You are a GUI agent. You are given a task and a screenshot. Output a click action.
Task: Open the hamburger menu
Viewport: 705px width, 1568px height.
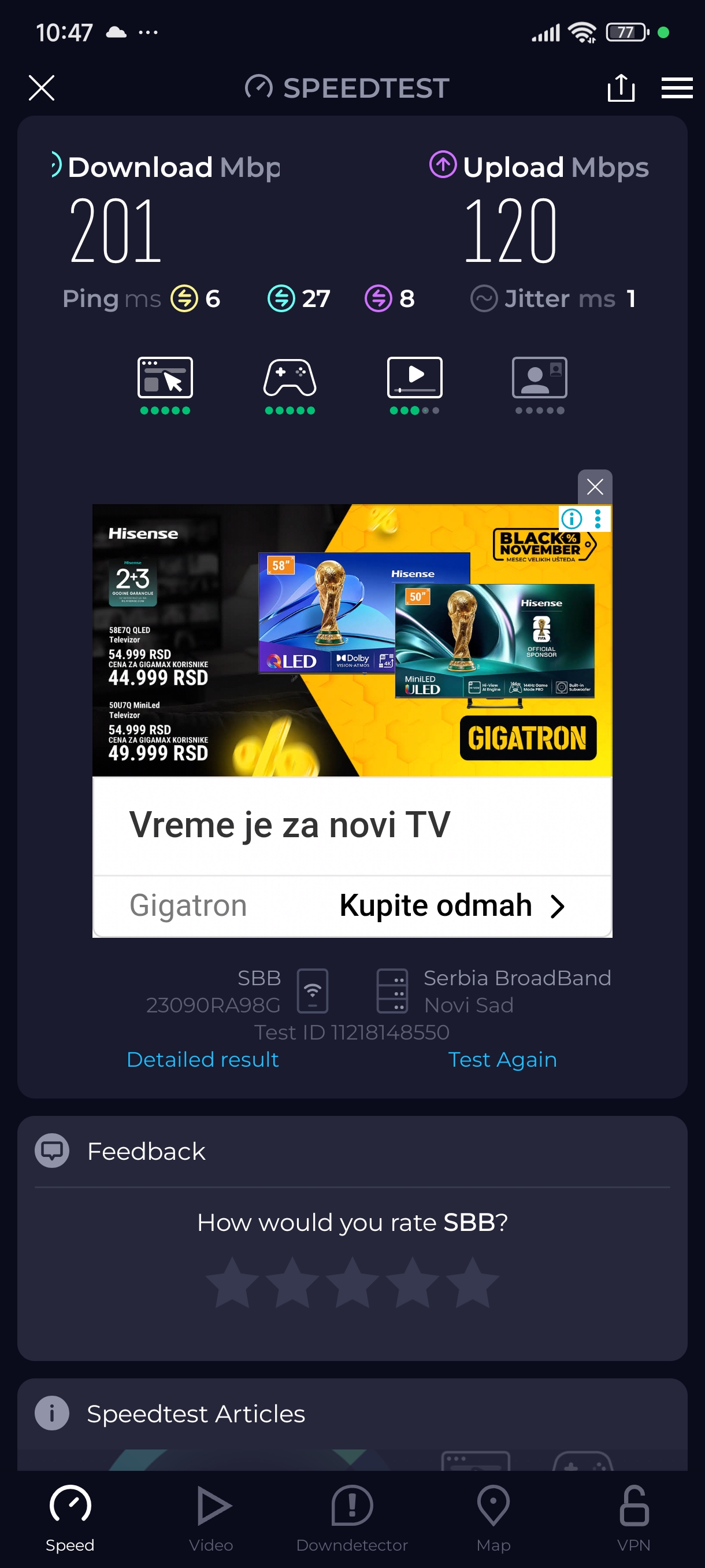tap(677, 88)
